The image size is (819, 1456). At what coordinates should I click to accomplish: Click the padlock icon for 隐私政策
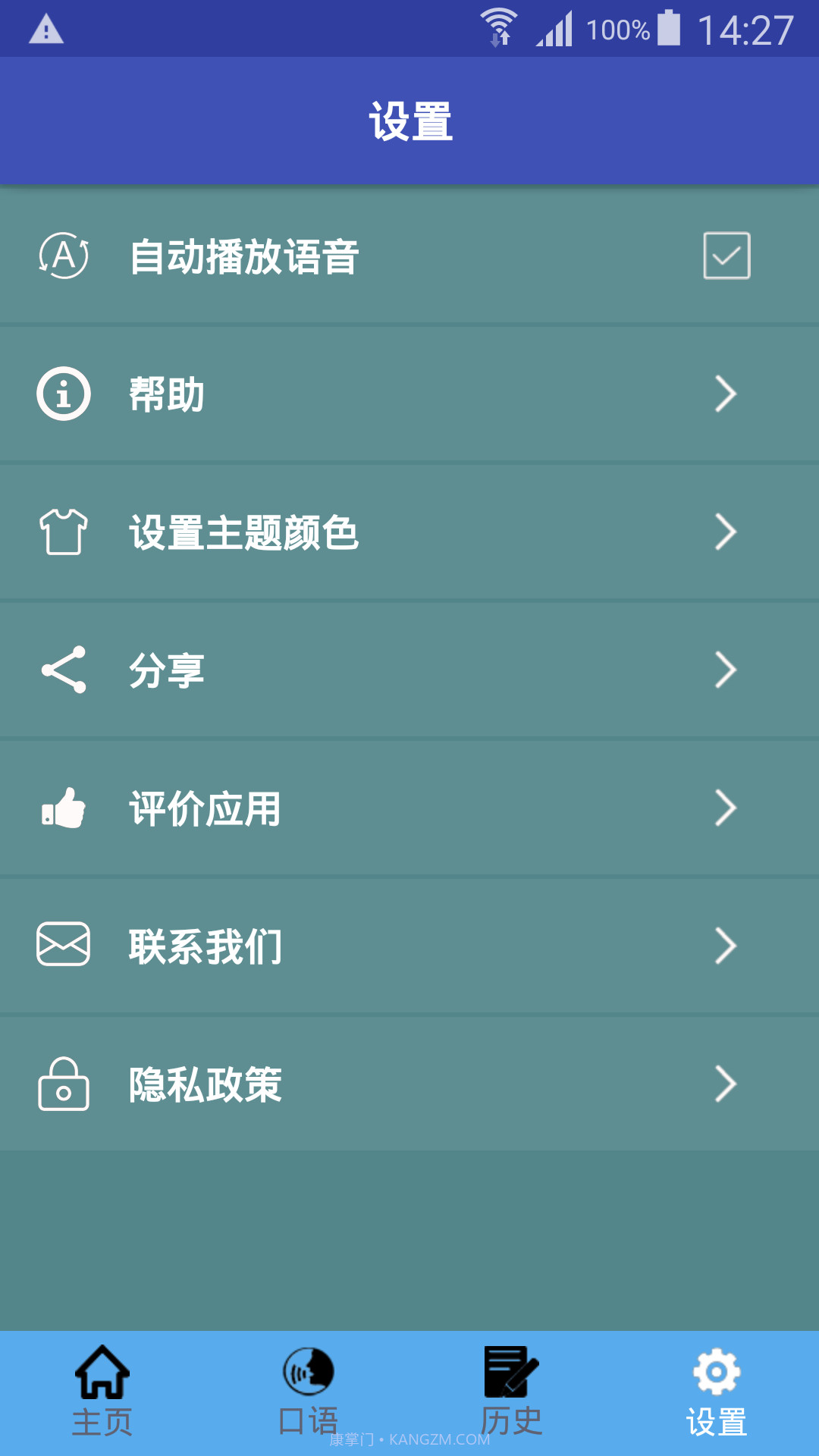pyautogui.click(x=64, y=1083)
